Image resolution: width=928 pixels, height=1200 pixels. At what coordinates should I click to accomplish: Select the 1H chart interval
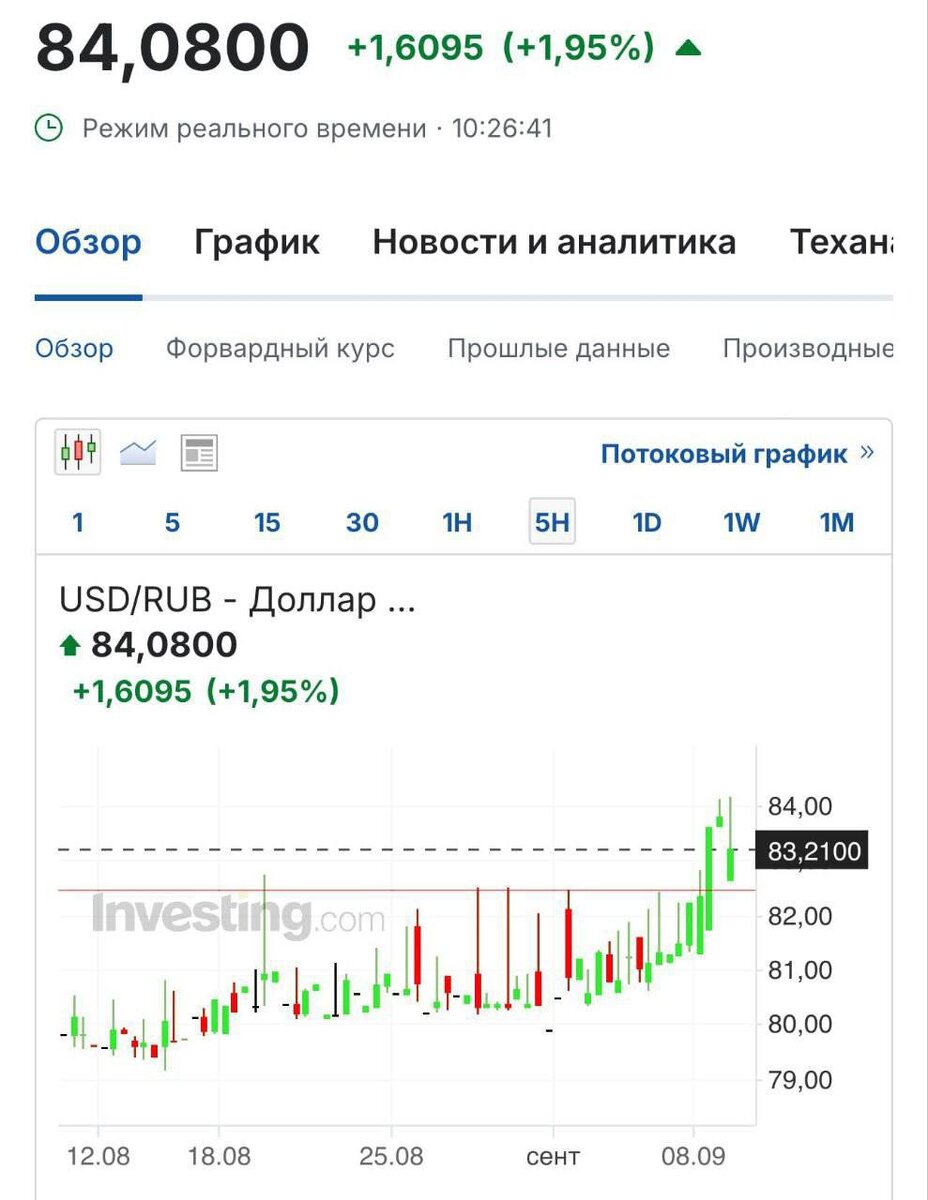(457, 522)
